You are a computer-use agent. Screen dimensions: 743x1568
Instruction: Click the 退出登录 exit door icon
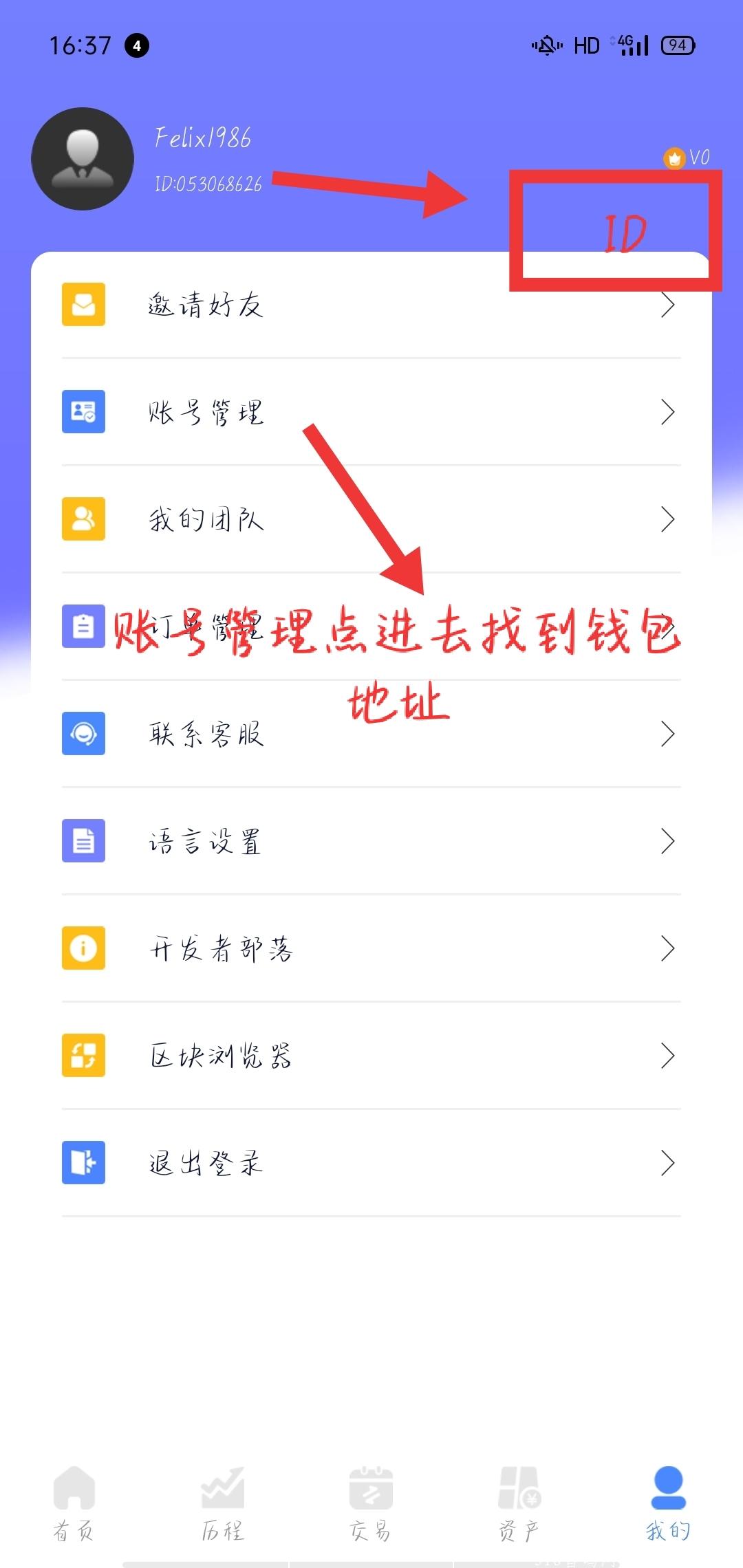83,1162
